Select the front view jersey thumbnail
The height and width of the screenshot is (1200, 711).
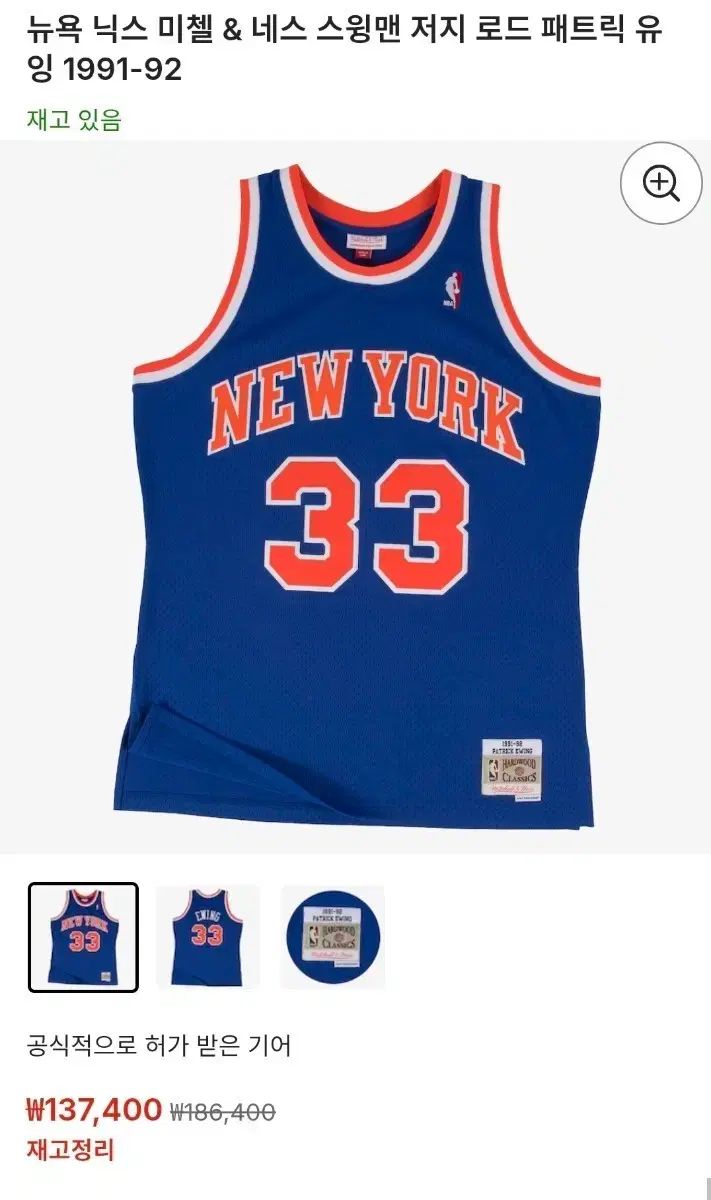click(83, 937)
